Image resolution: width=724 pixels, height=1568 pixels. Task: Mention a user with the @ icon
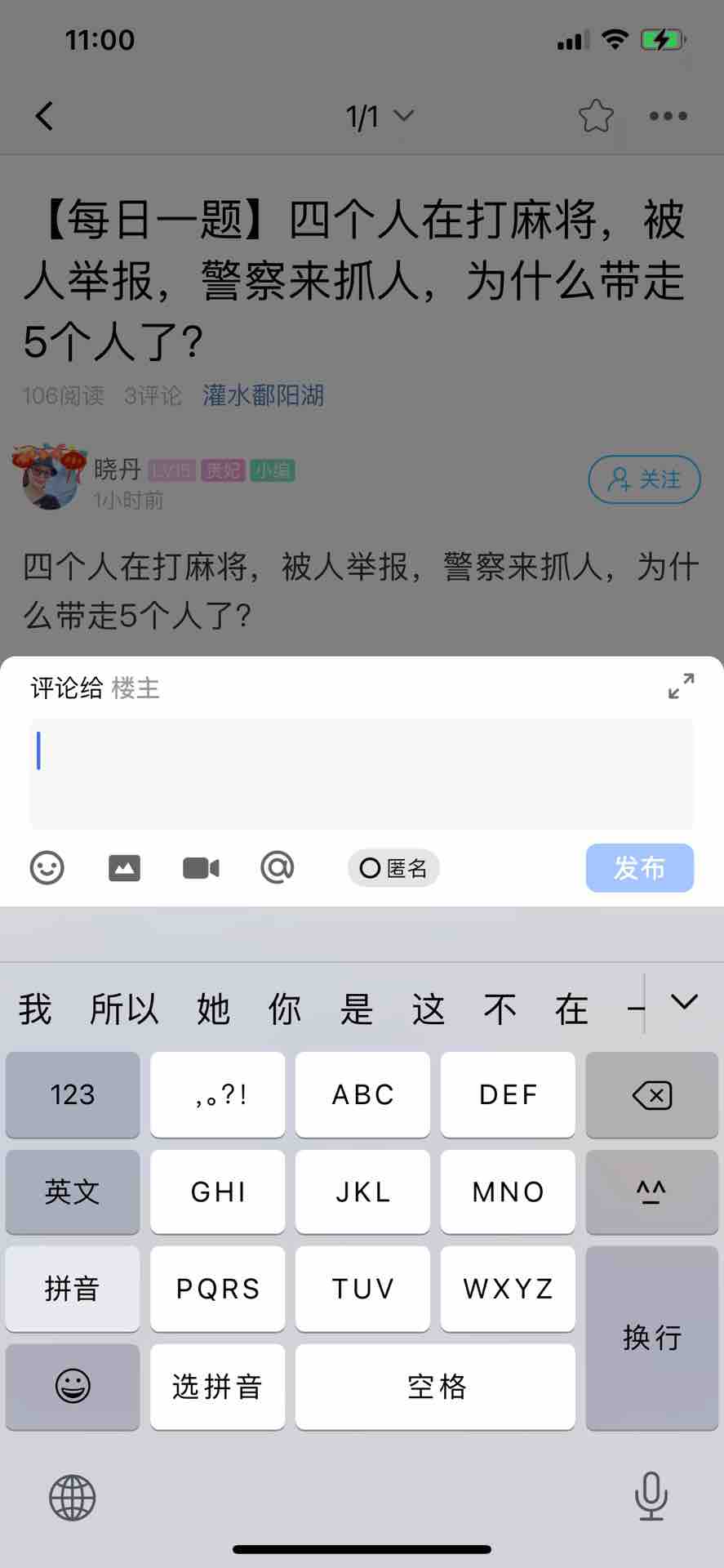coord(278,867)
